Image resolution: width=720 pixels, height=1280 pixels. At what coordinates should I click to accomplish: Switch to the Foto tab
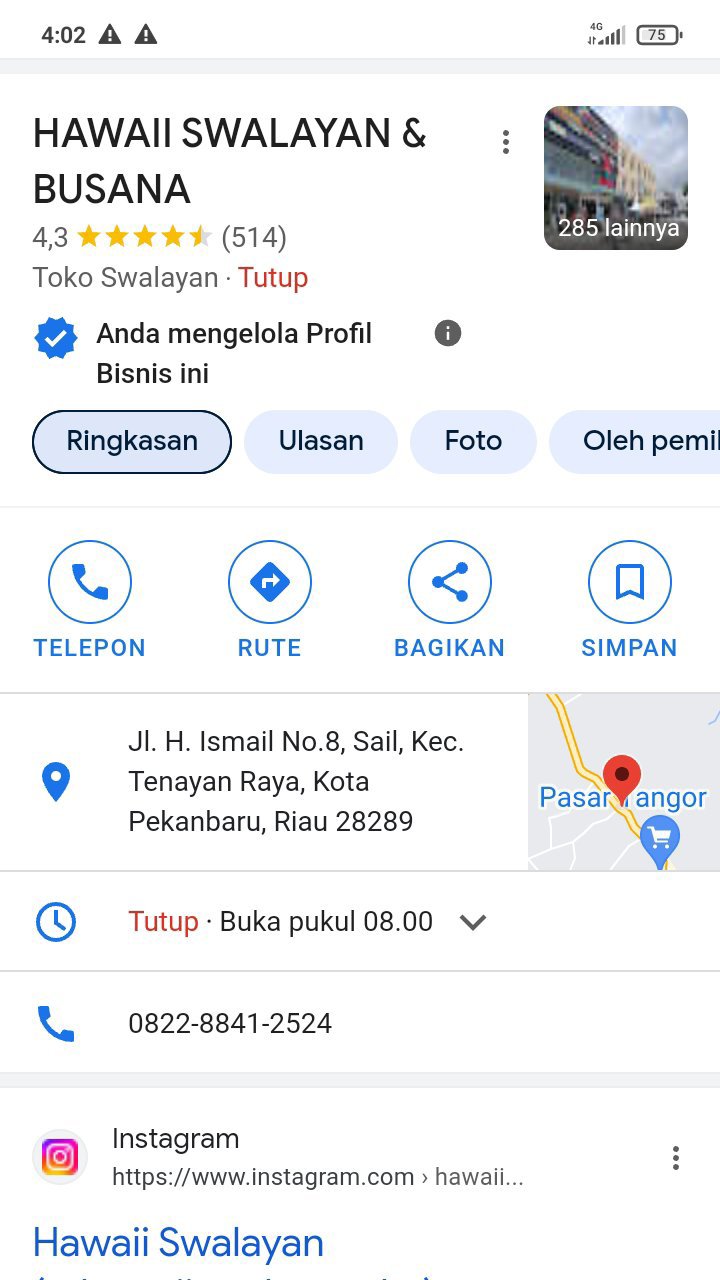[473, 441]
